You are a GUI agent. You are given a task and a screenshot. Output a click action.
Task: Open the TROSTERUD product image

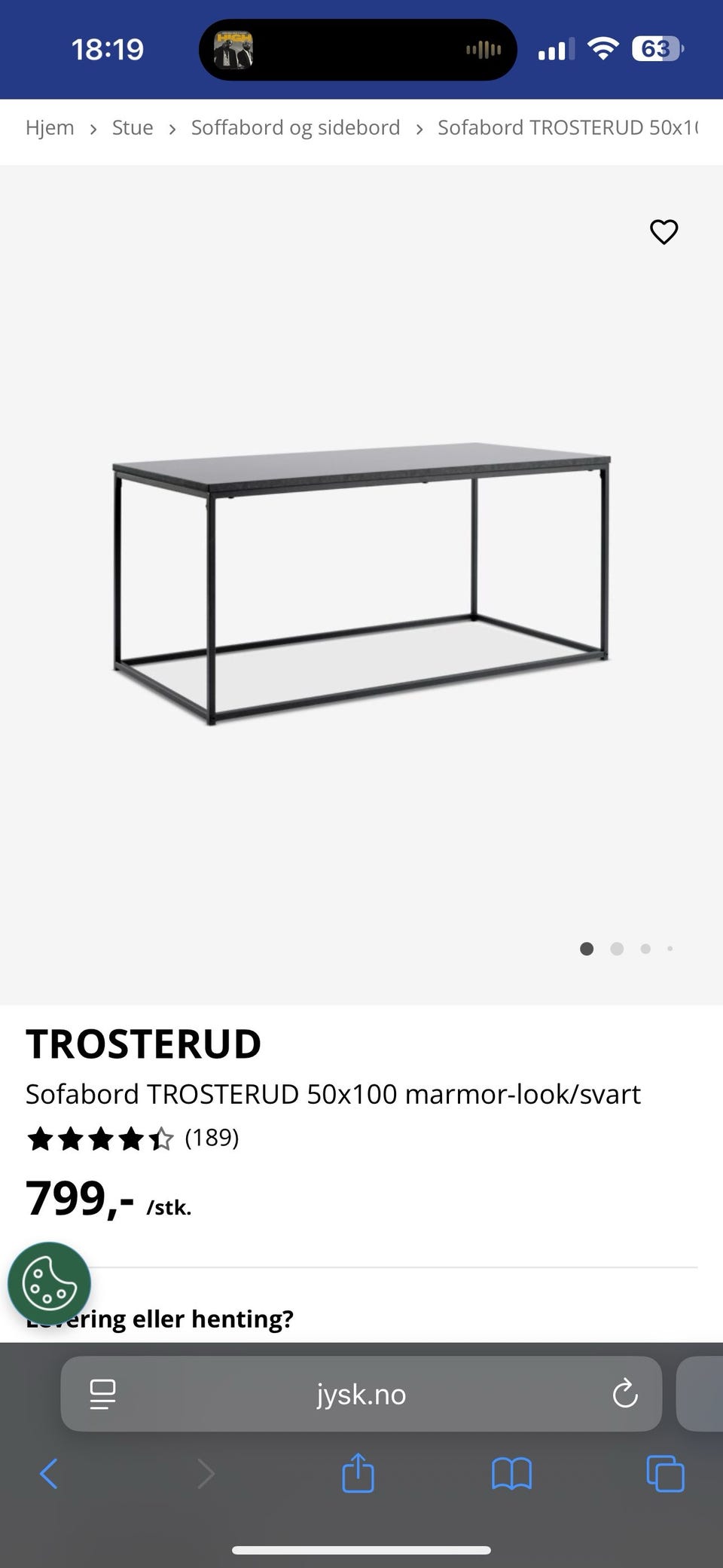point(361,584)
